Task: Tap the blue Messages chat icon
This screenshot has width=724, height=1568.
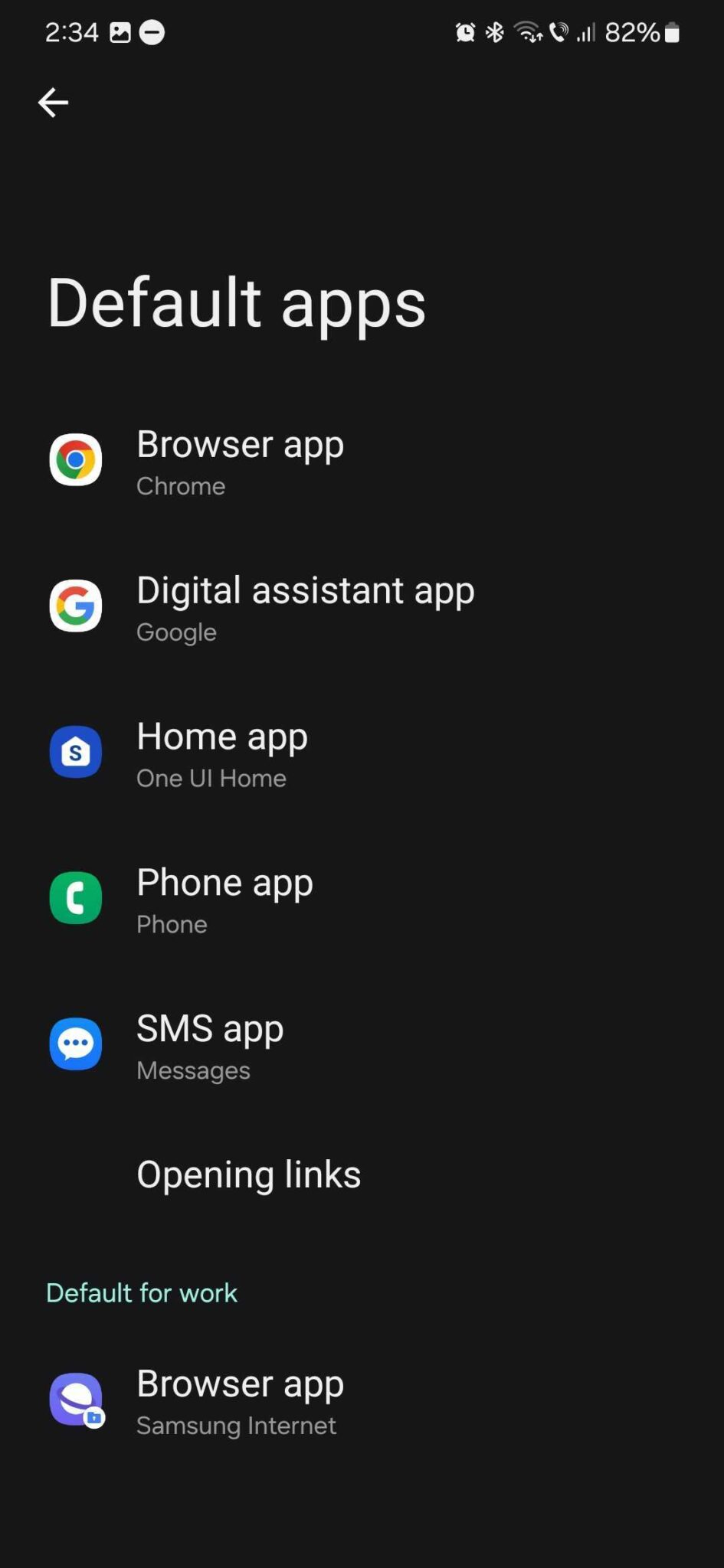Action: pos(75,1043)
